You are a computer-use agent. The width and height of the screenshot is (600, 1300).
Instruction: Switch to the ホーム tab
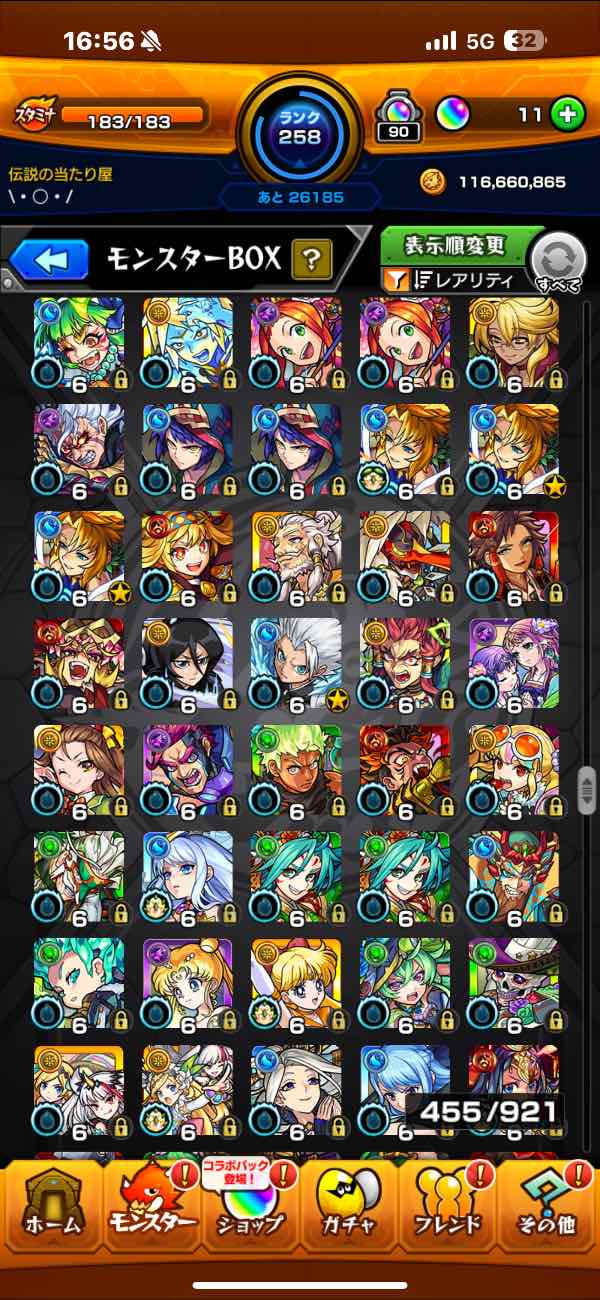click(x=52, y=1206)
